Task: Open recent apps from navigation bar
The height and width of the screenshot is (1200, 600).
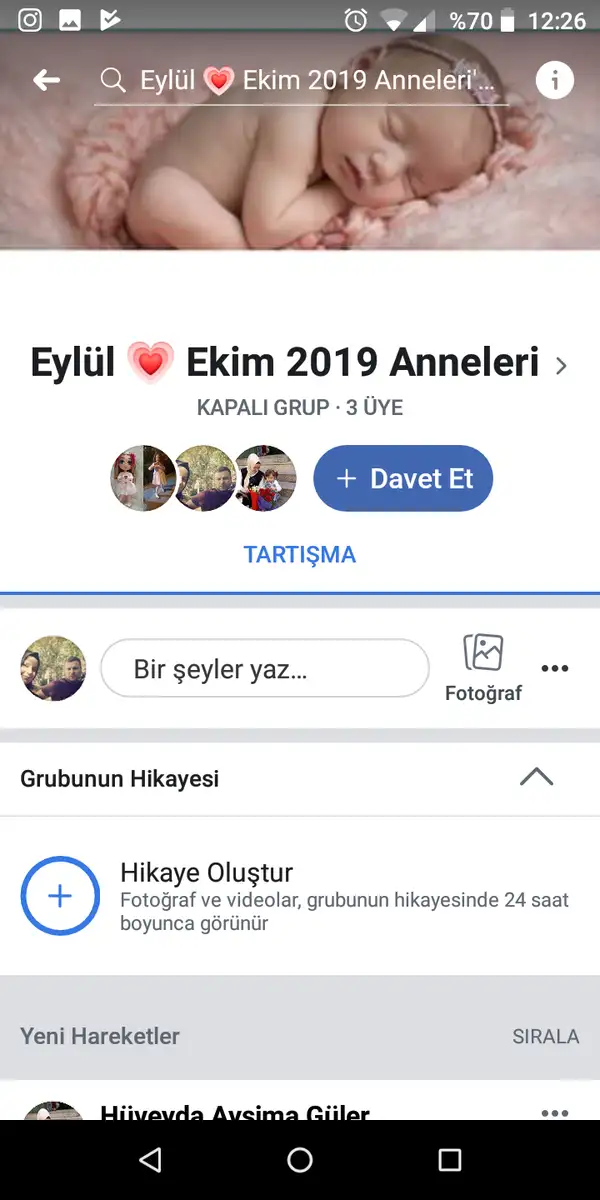Action: pos(450,1160)
